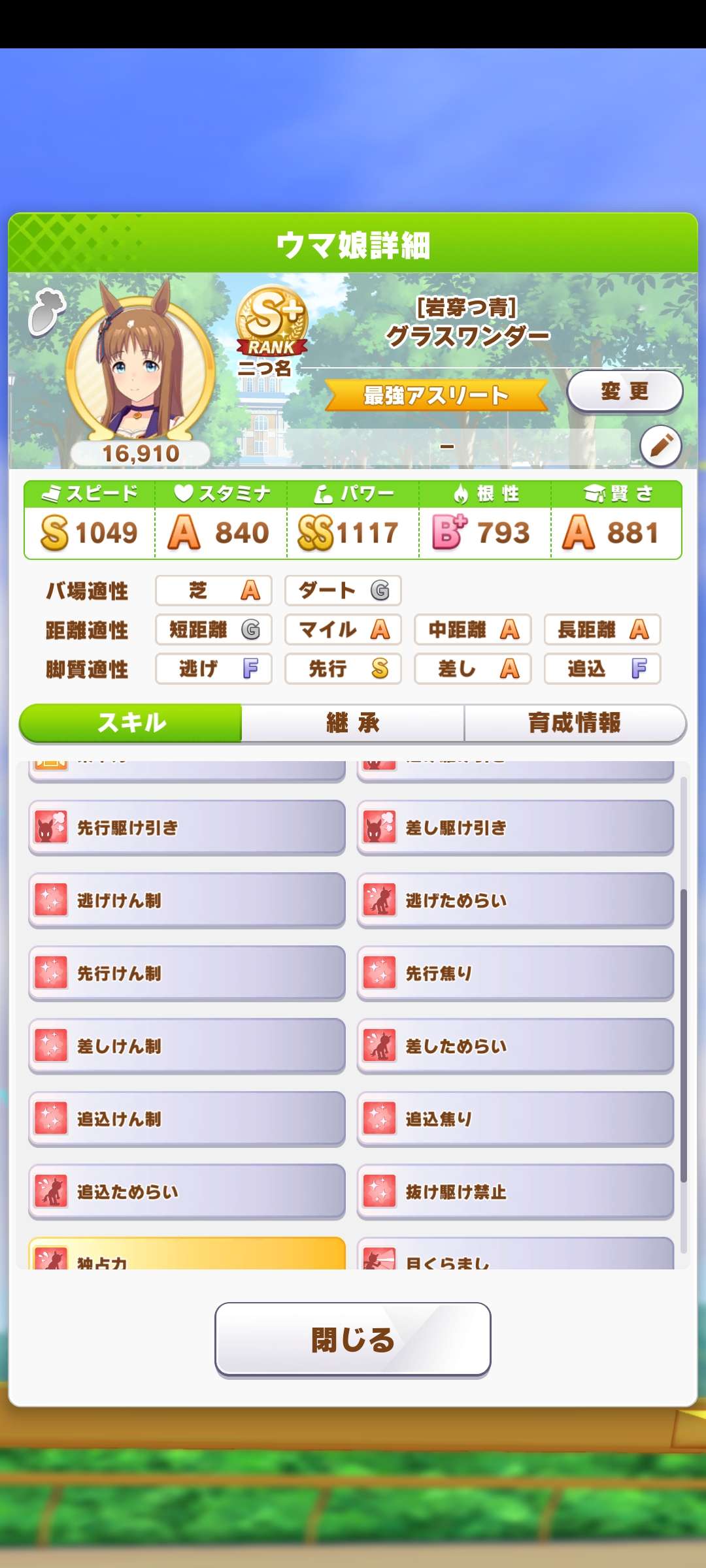Open the 育成情報 tab
Image resolution: width=706 pixels, height=1568 pixels.
pos(575,723)
